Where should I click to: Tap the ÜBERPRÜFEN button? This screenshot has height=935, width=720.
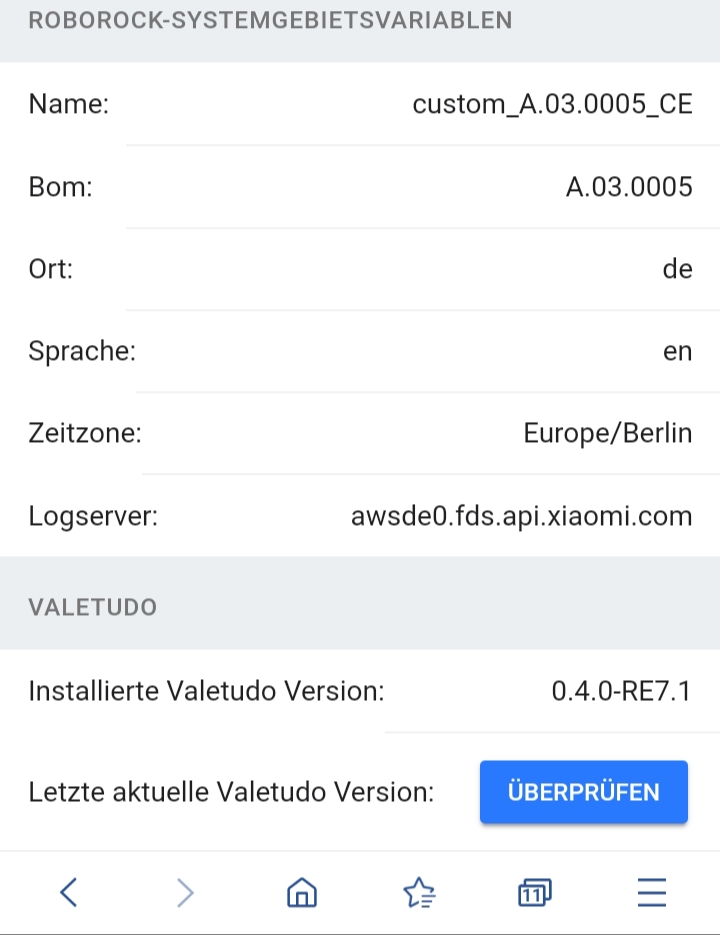(583, 792)
